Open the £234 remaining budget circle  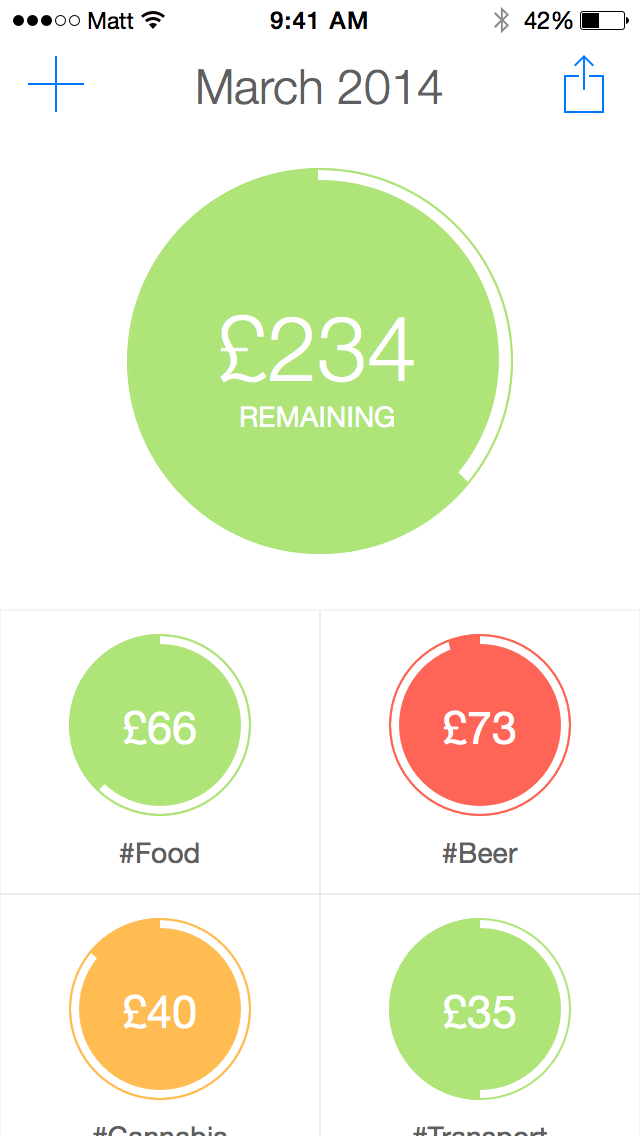(x=320, y=361)
